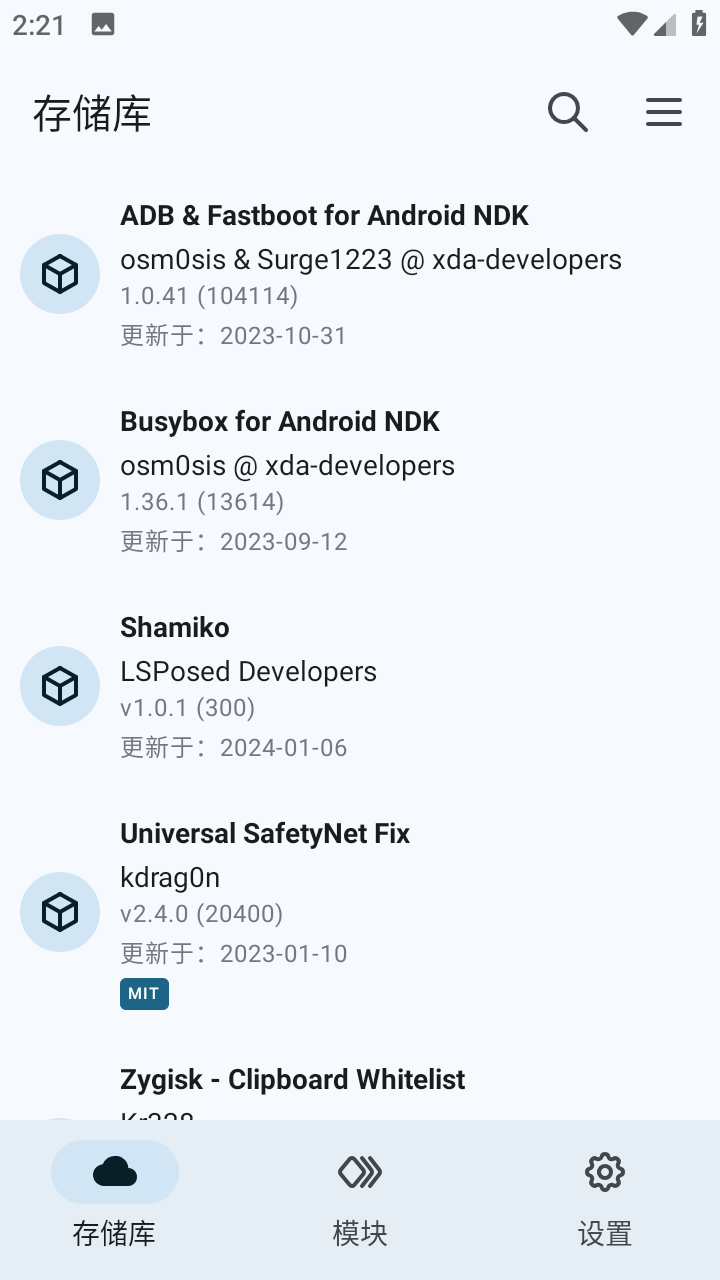Open the hamburger menu in the app bar
The height and width of the screenshot is (1280, 720).
[x=664, y=112]
